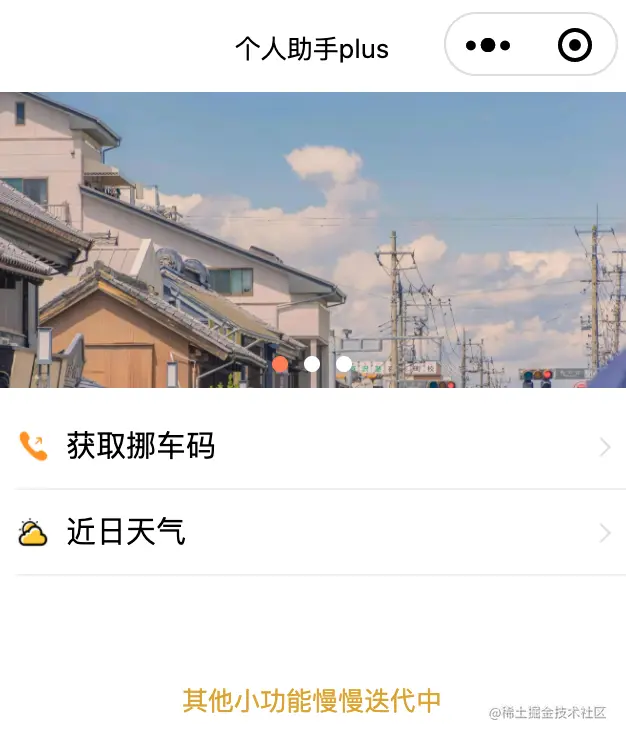Select the third banner slide dot
Image resolution: width=626 pixels, height=740 pixels.
tap(344, 364)
